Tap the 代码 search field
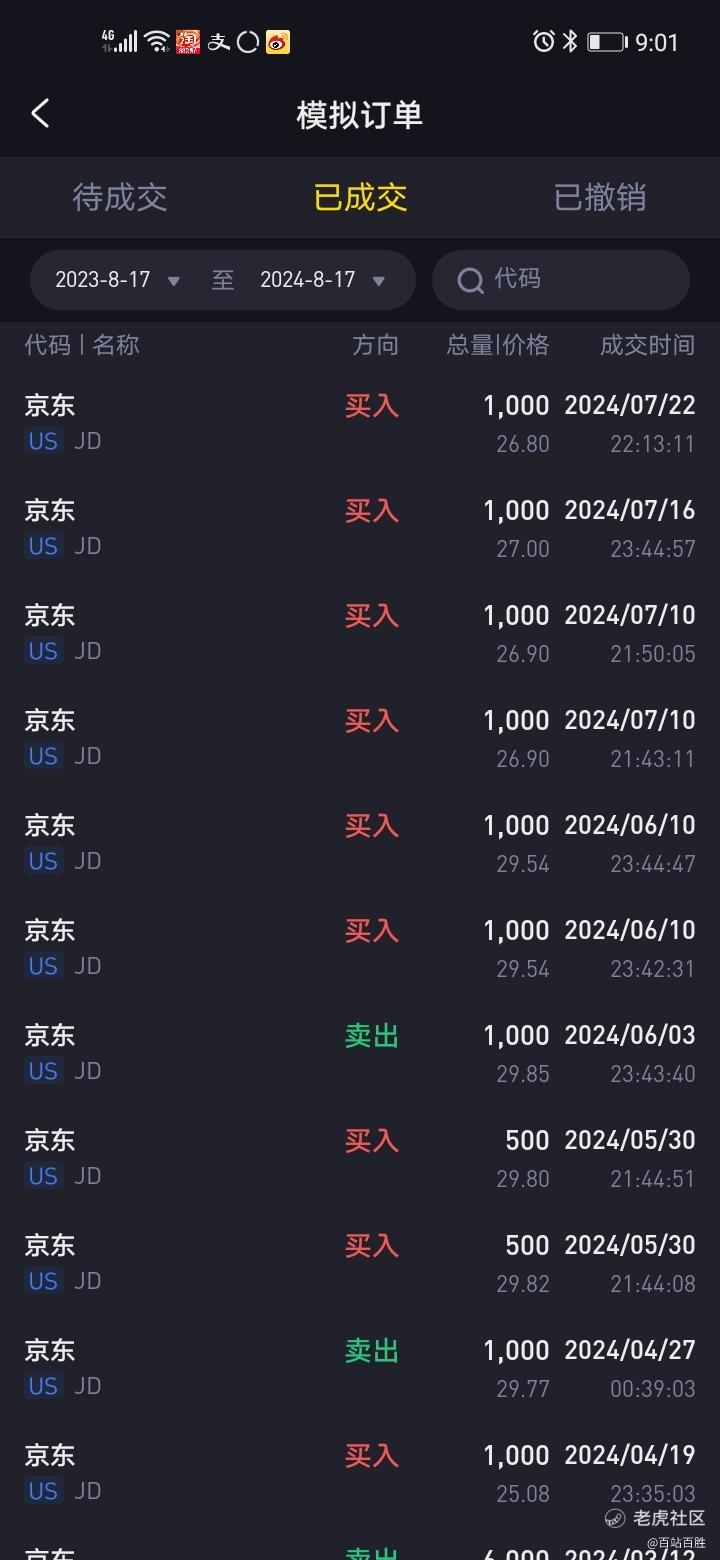 tap(561, 280)
